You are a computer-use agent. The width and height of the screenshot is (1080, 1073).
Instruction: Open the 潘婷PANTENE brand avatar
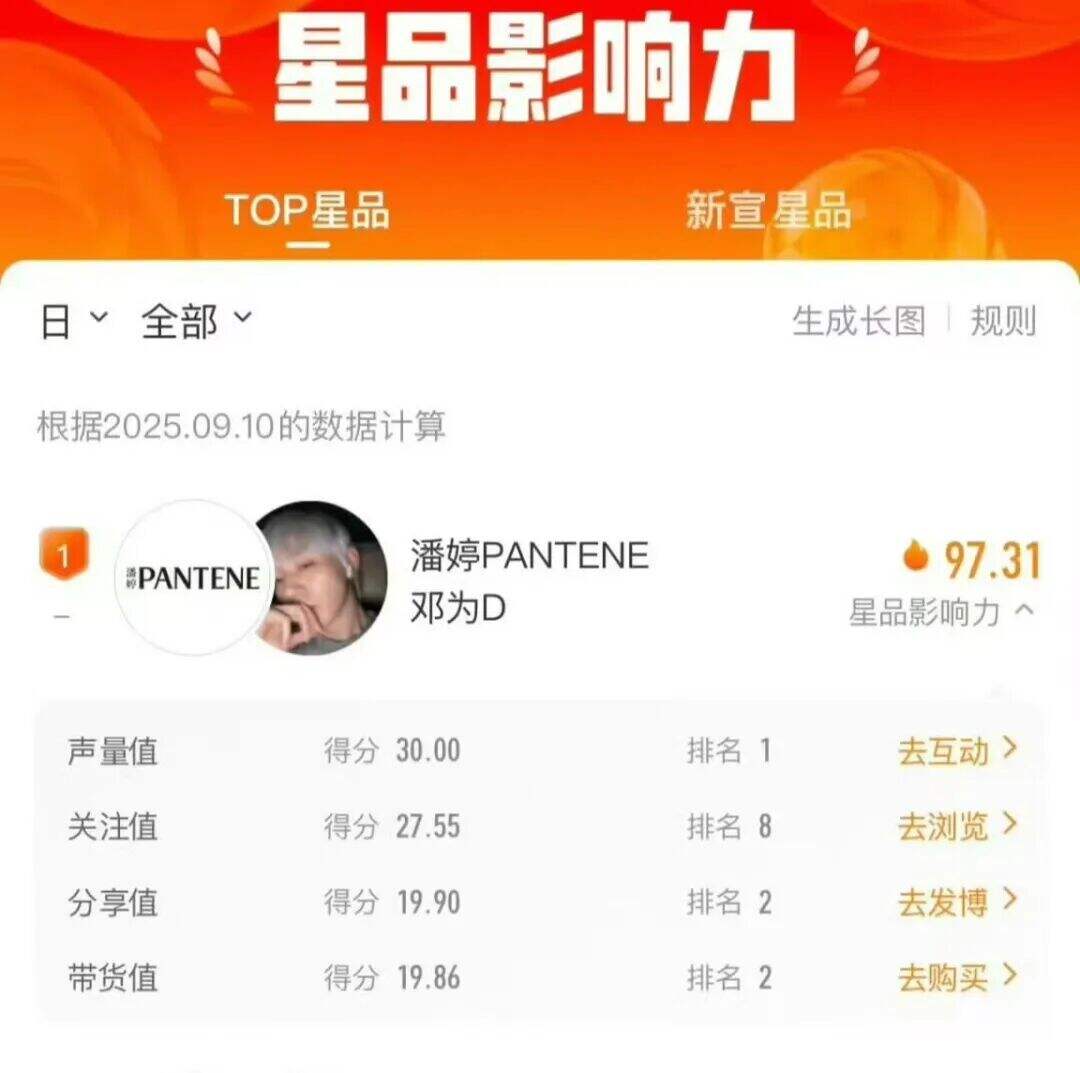coord(192,578)
